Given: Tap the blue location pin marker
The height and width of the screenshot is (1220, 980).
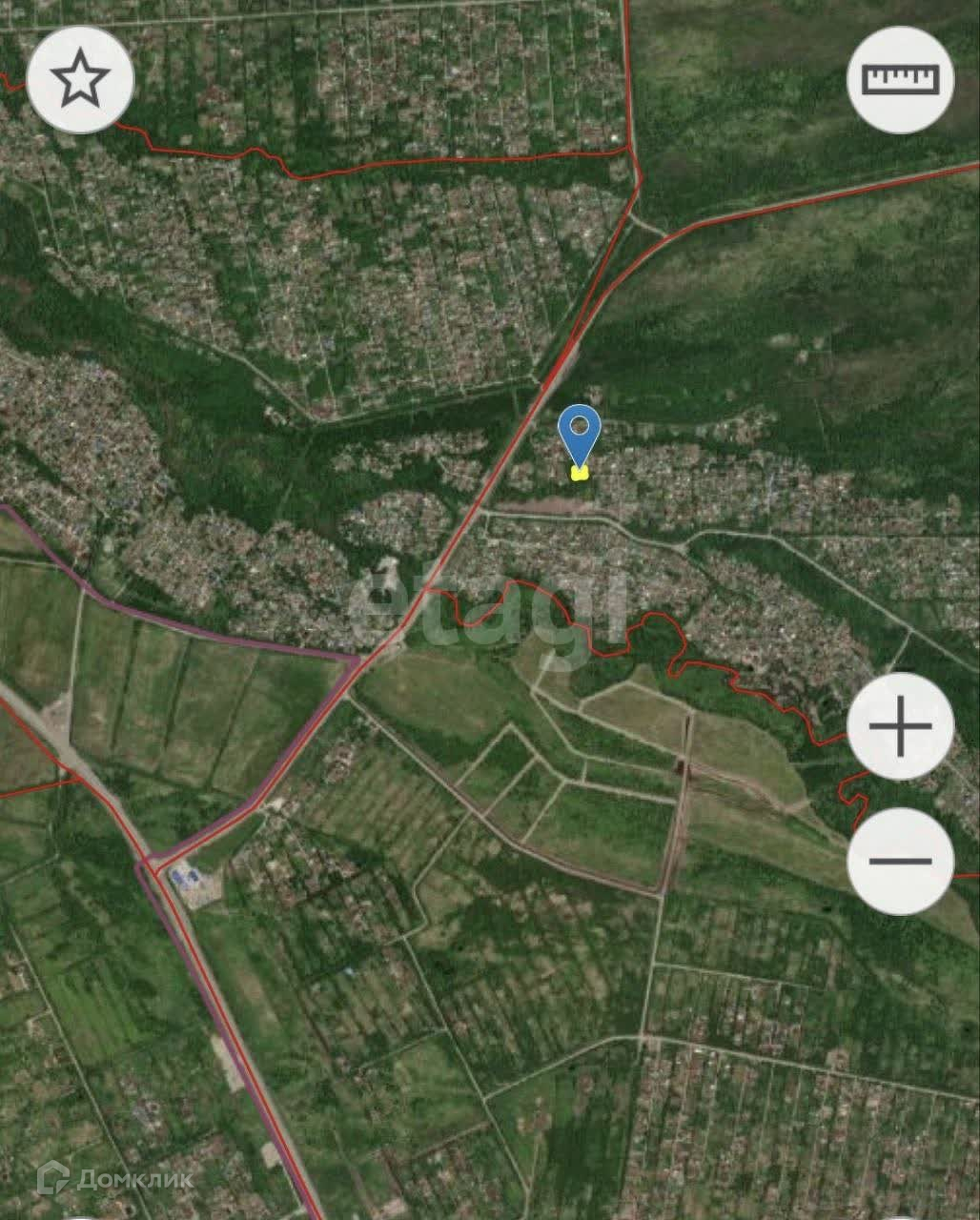Looking at the screenshot, I should 580,435.
